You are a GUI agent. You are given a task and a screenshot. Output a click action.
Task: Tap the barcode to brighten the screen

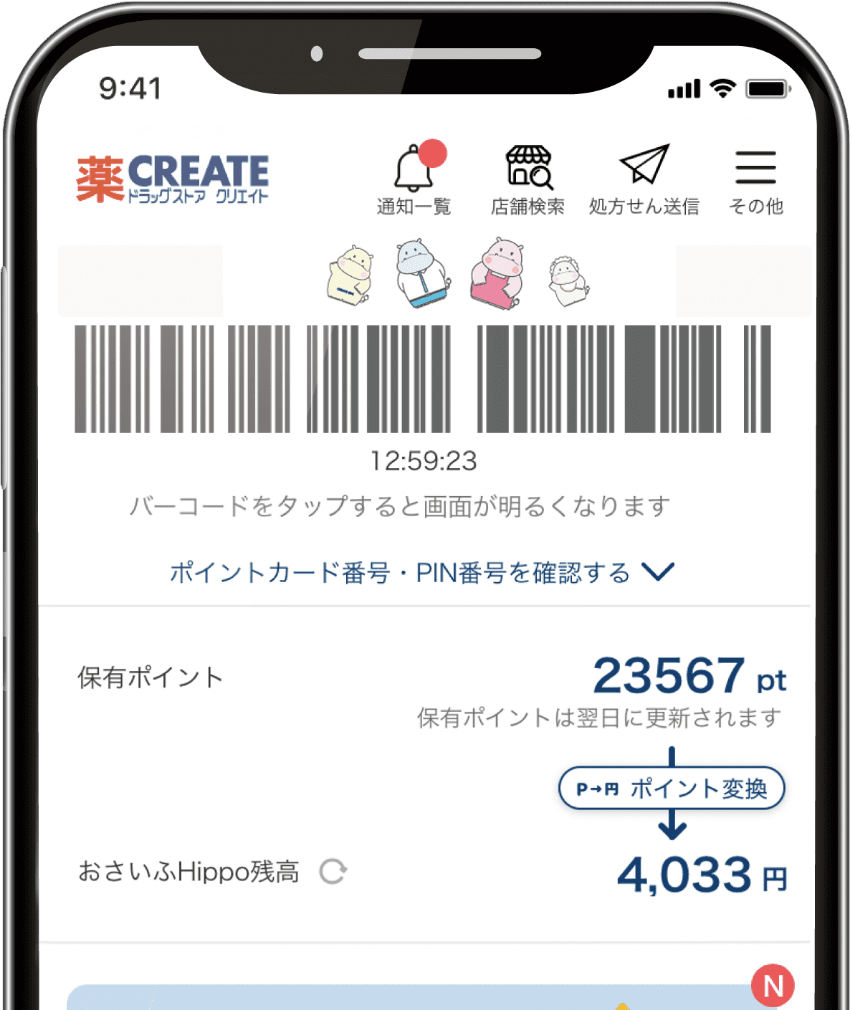coord(424,379)
